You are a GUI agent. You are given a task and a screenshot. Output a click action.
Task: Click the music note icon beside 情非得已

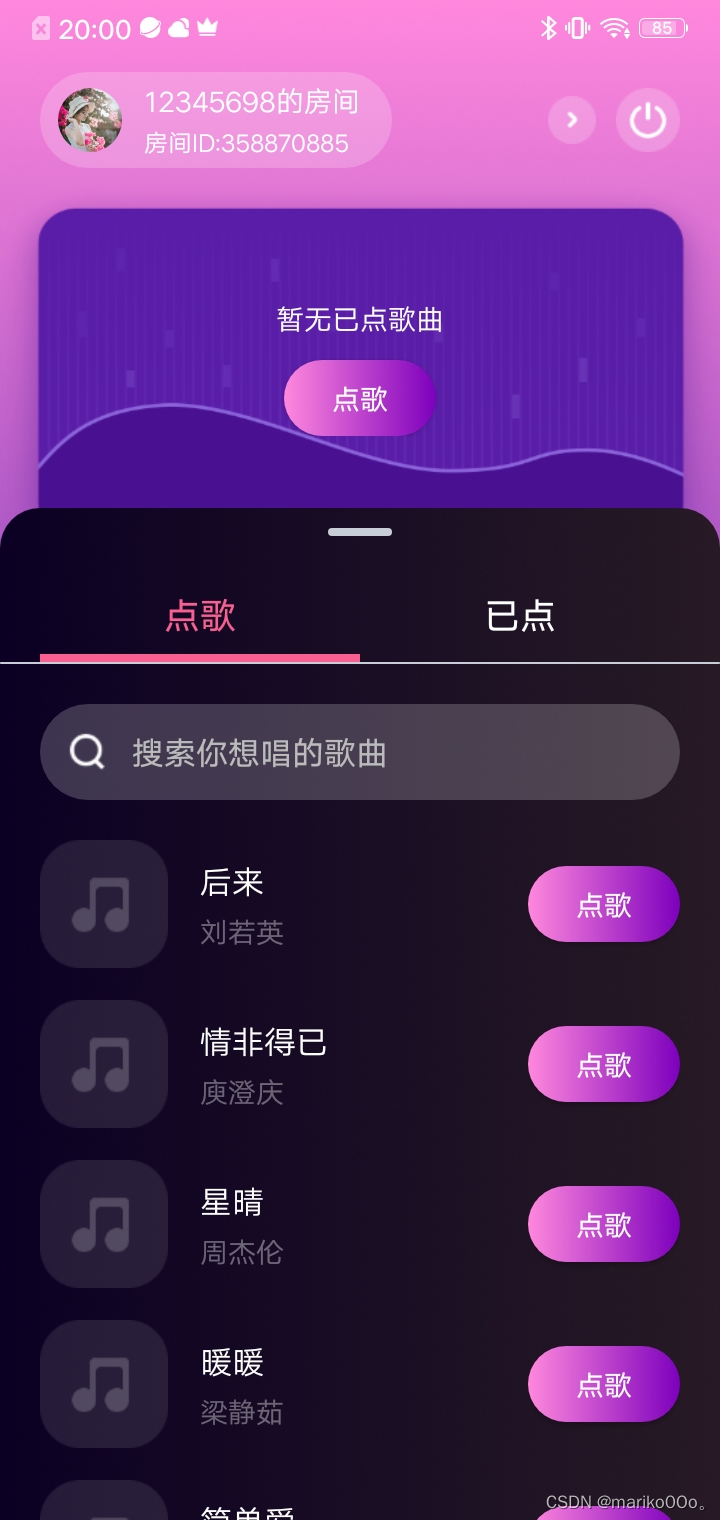104,1063
